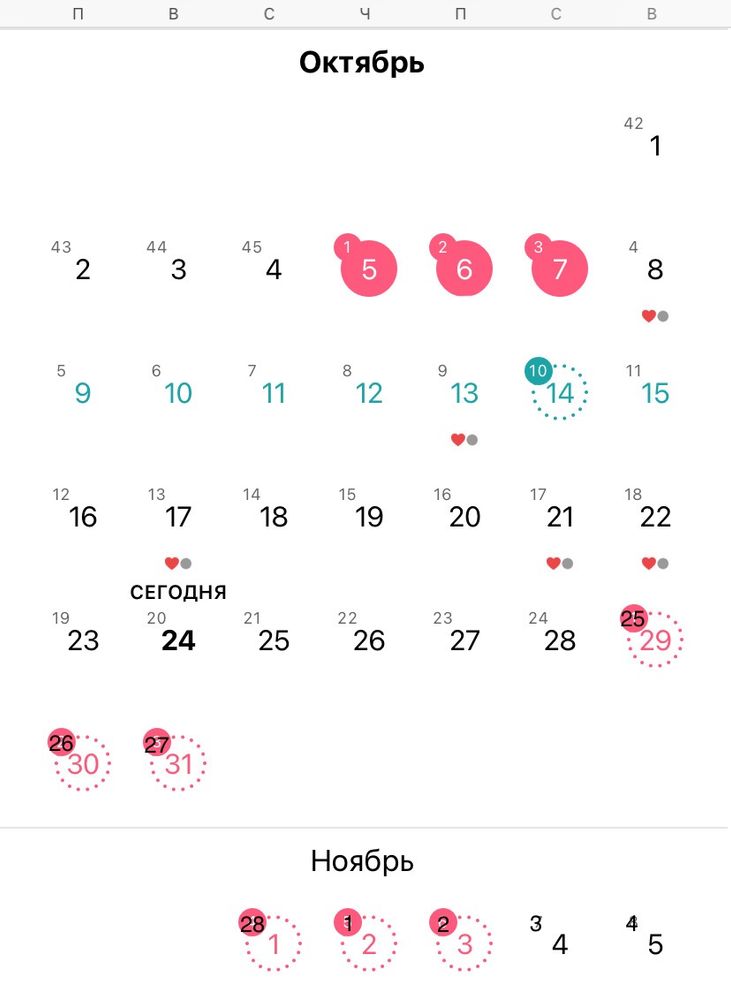Choose October 19 in the calendar
731x1000 pixels.
click(x=369, y=517)
